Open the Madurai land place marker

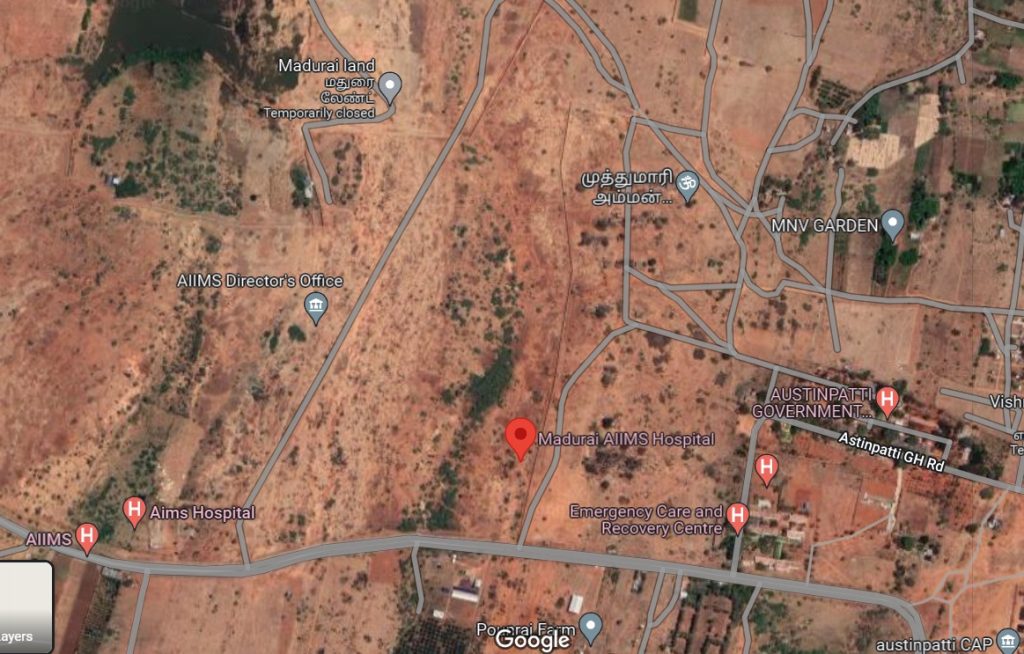tap(390, 86)
